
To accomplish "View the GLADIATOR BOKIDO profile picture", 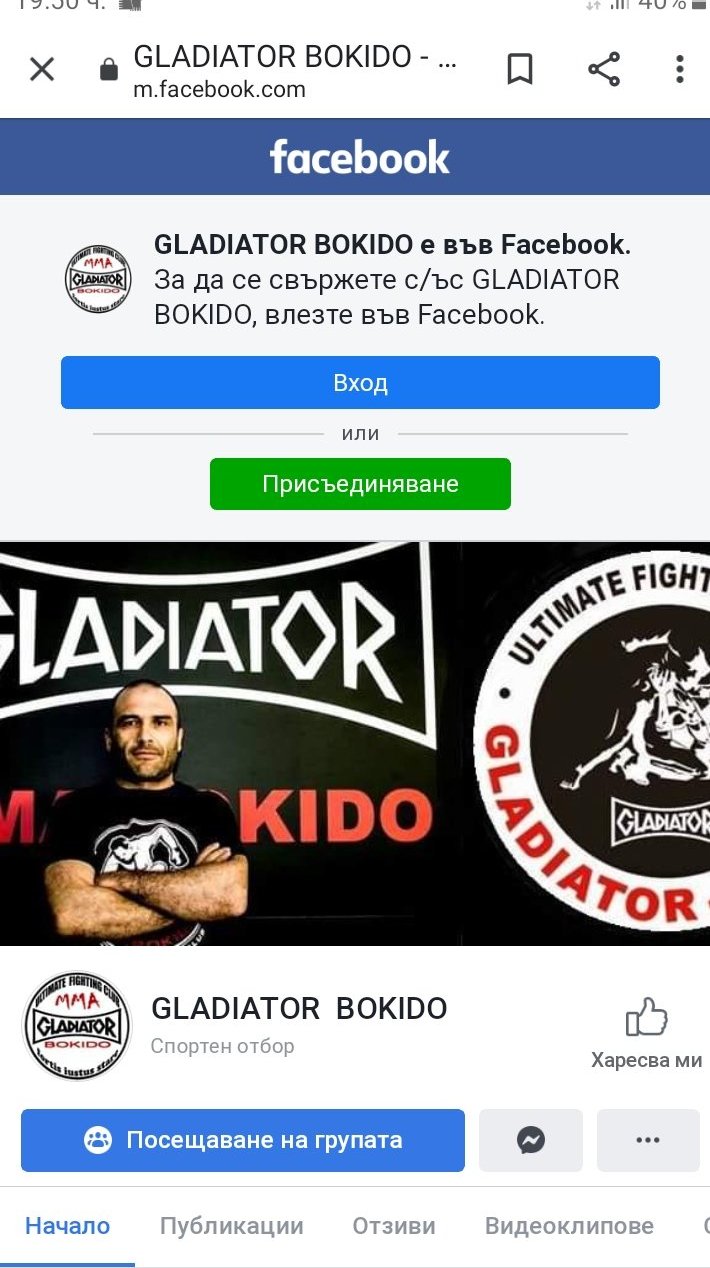I will pyautogui.click(x=77, y=1025).
